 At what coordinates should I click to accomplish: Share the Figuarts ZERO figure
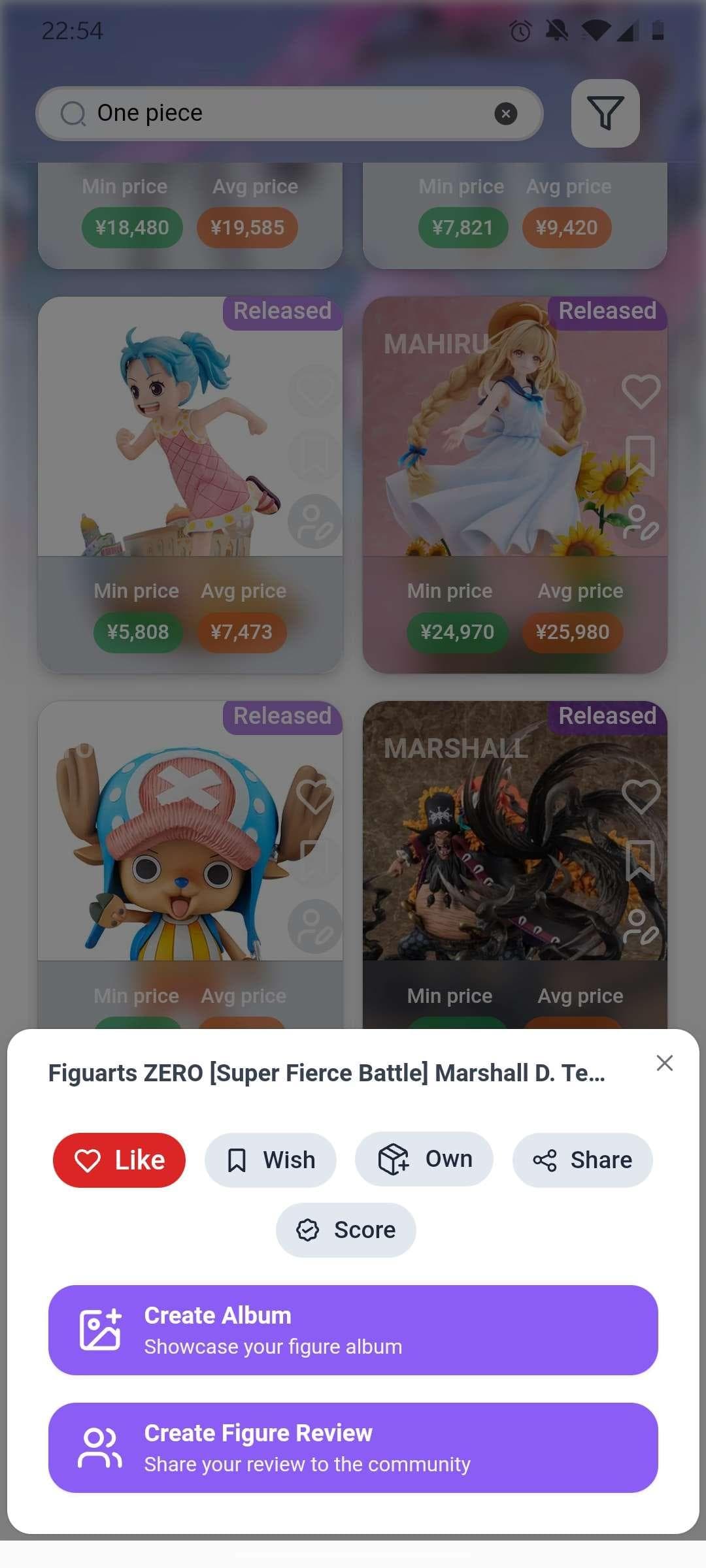point(582,1160)
